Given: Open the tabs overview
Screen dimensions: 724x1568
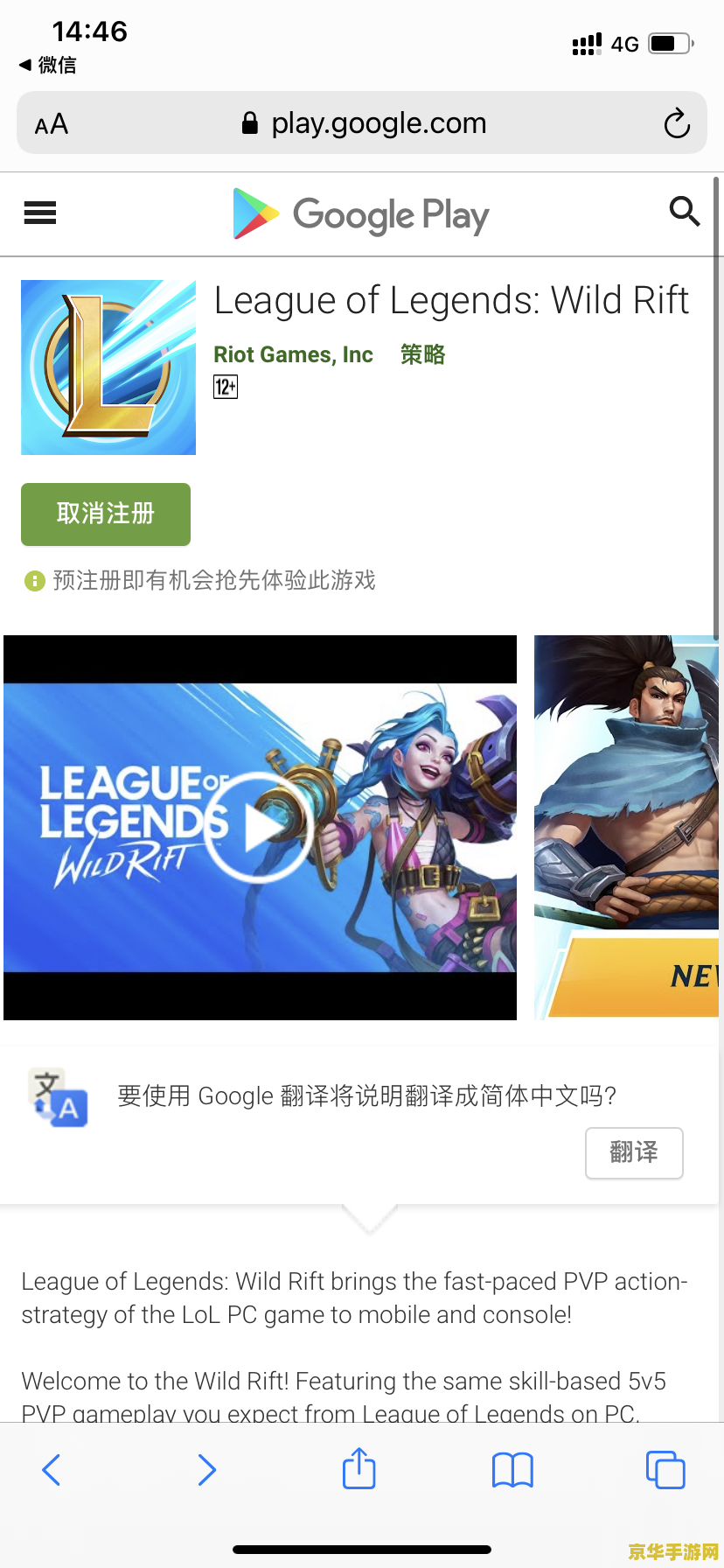Looking at the screenshot, I should pyautogui.click(x=665, y=1470).
